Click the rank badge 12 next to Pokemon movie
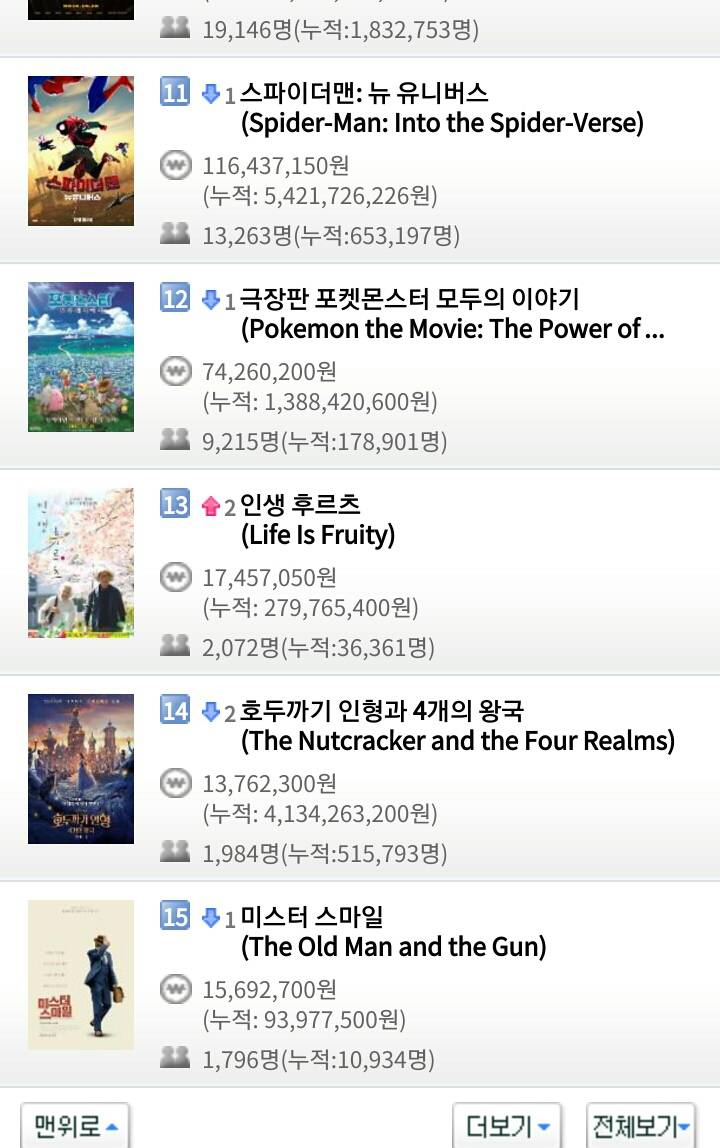This screenshot has height=1148, width=720. (x=175, y=296)
